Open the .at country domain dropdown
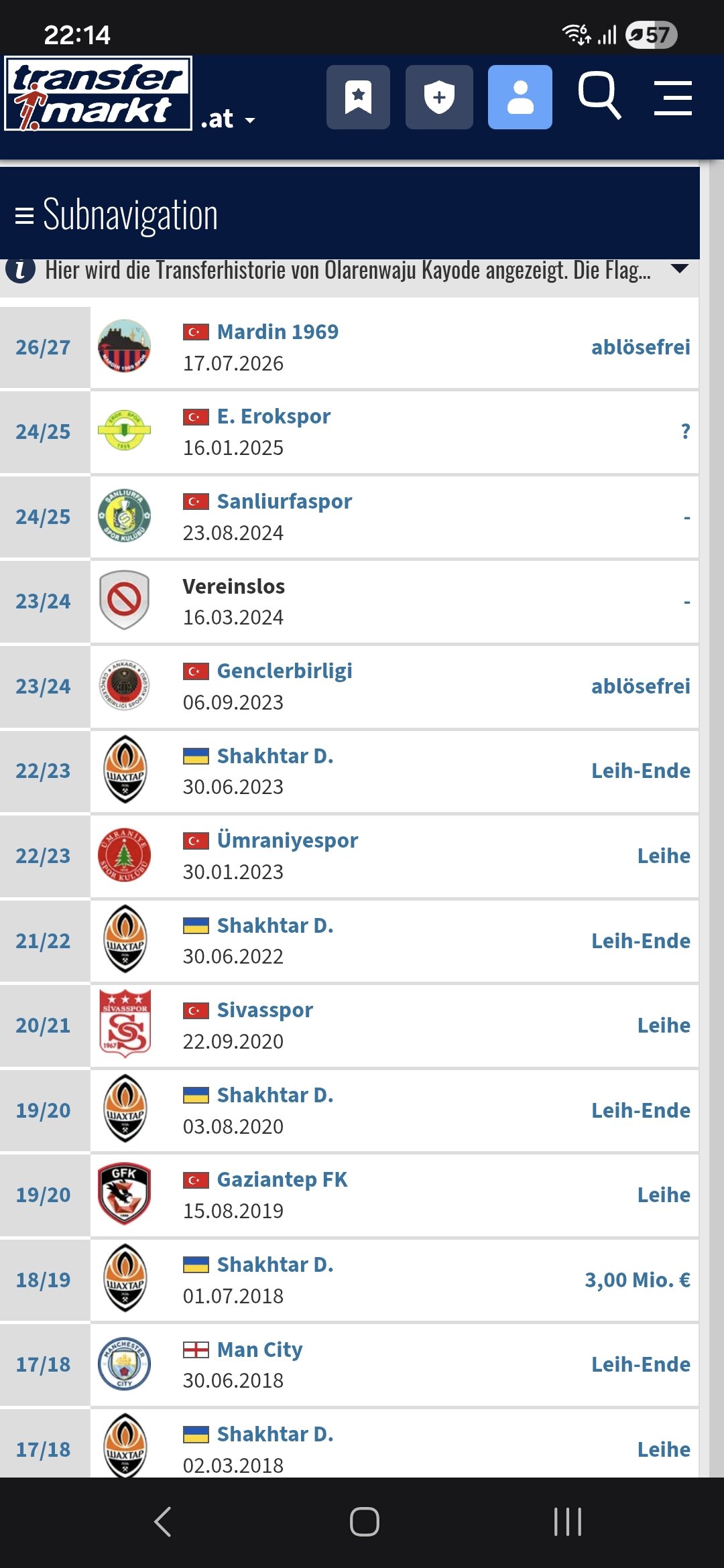 click(x=228, y=119)
